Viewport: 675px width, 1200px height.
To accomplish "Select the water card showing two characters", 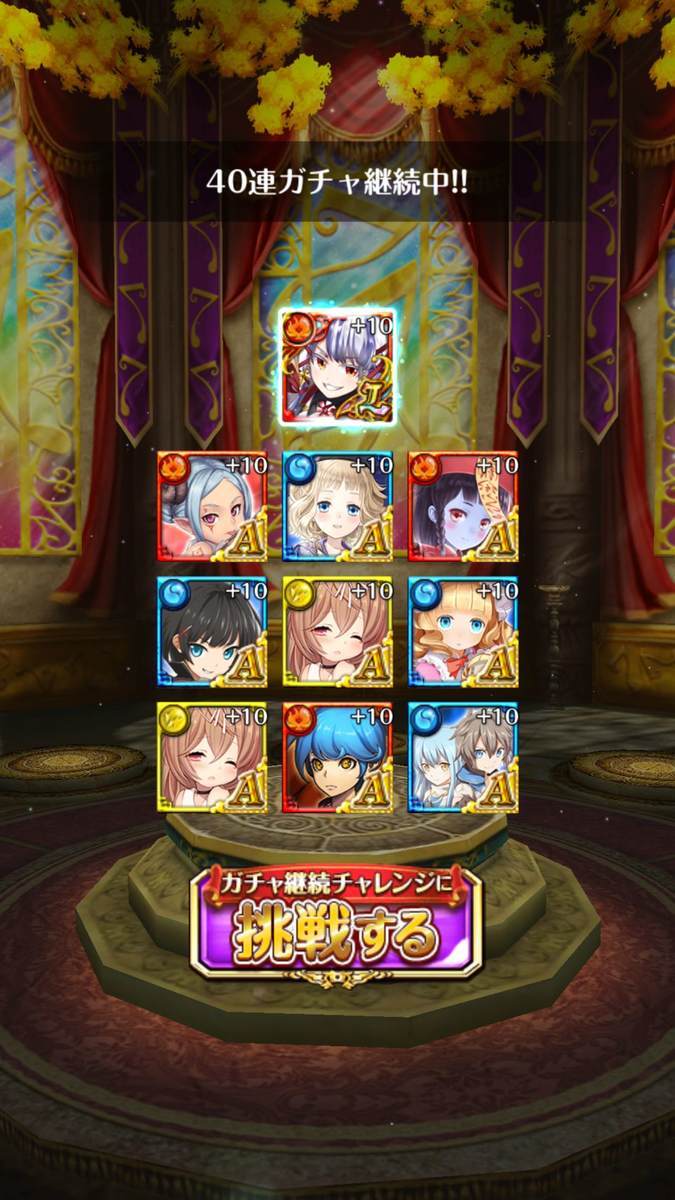I will [463, 757].
